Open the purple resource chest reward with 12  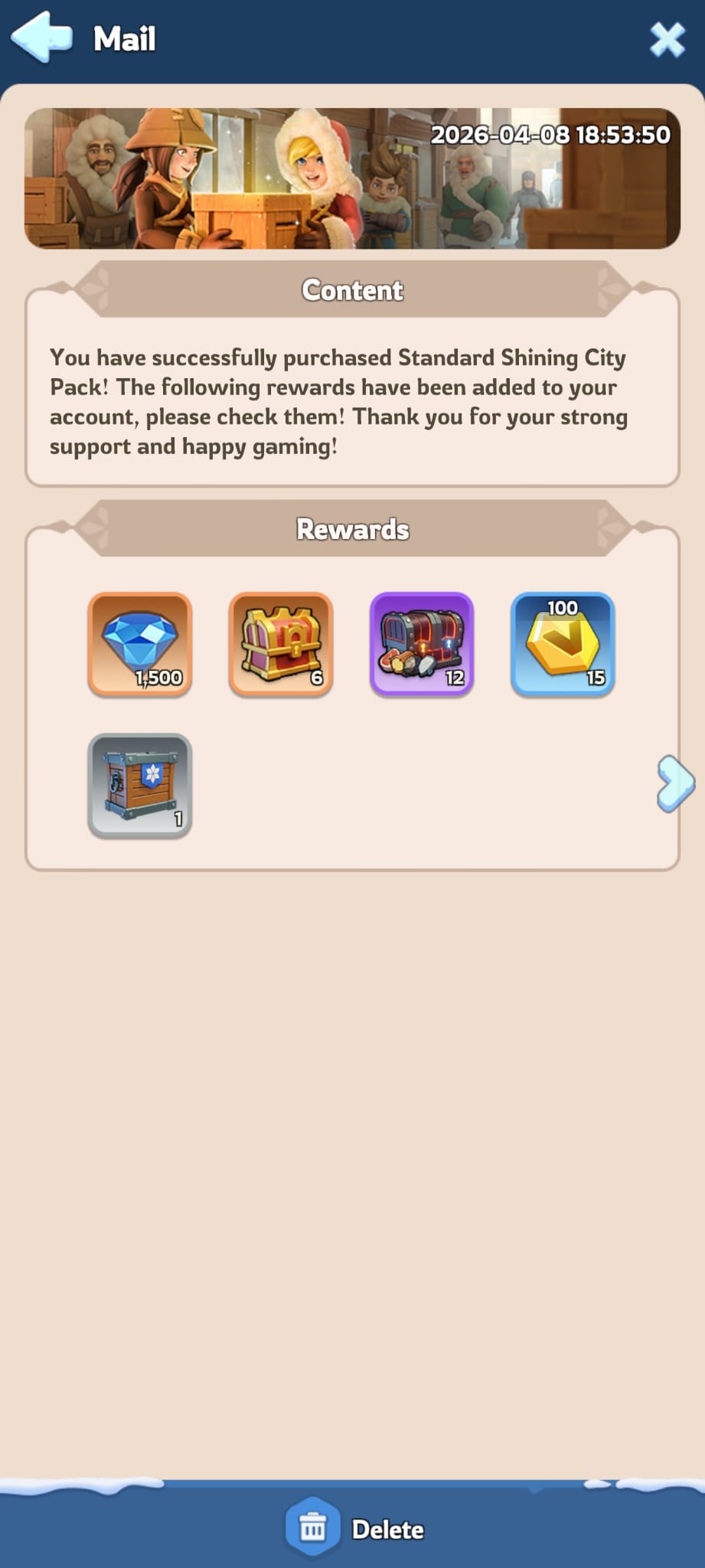[x=422, y=644]
